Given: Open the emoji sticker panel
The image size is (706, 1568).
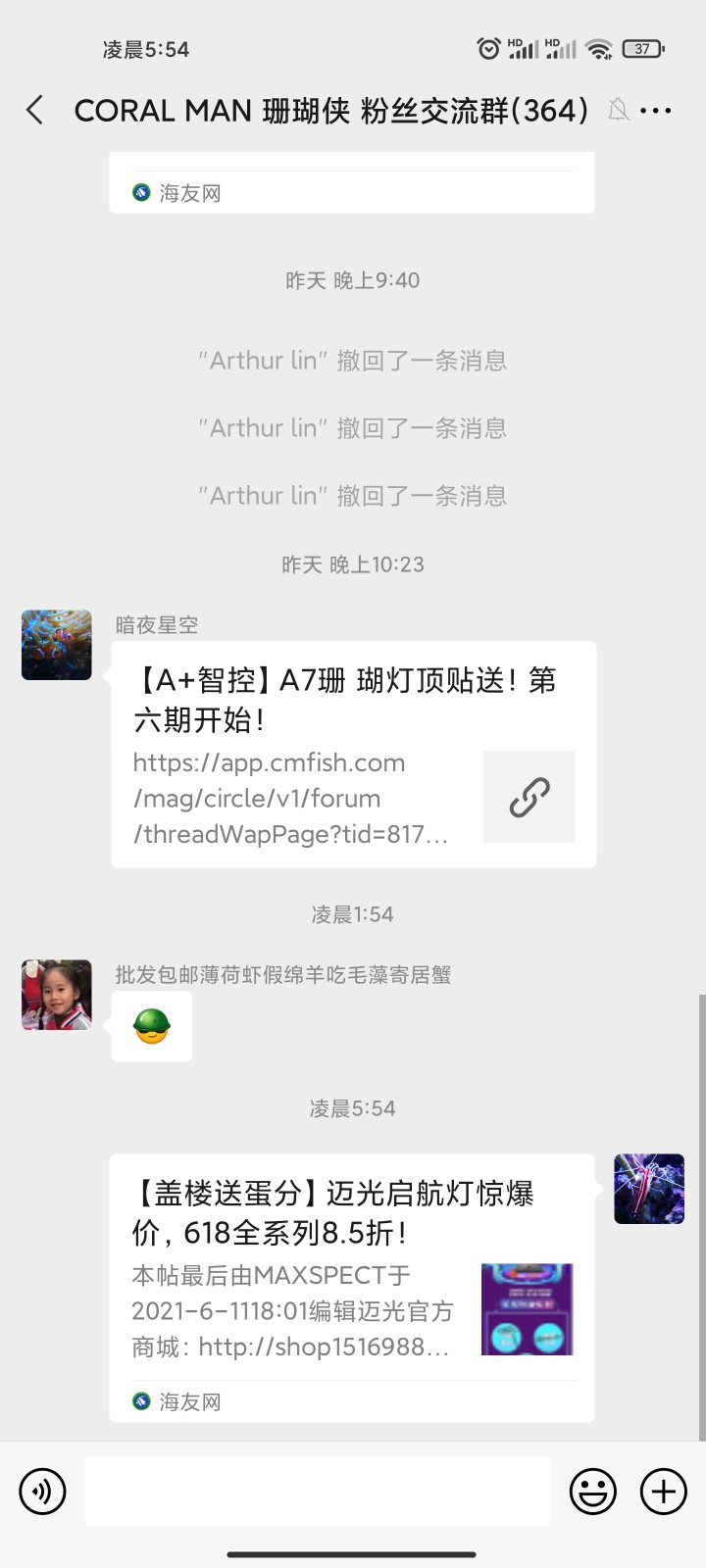Looking at the screenshot, I should pos(593,1492).
